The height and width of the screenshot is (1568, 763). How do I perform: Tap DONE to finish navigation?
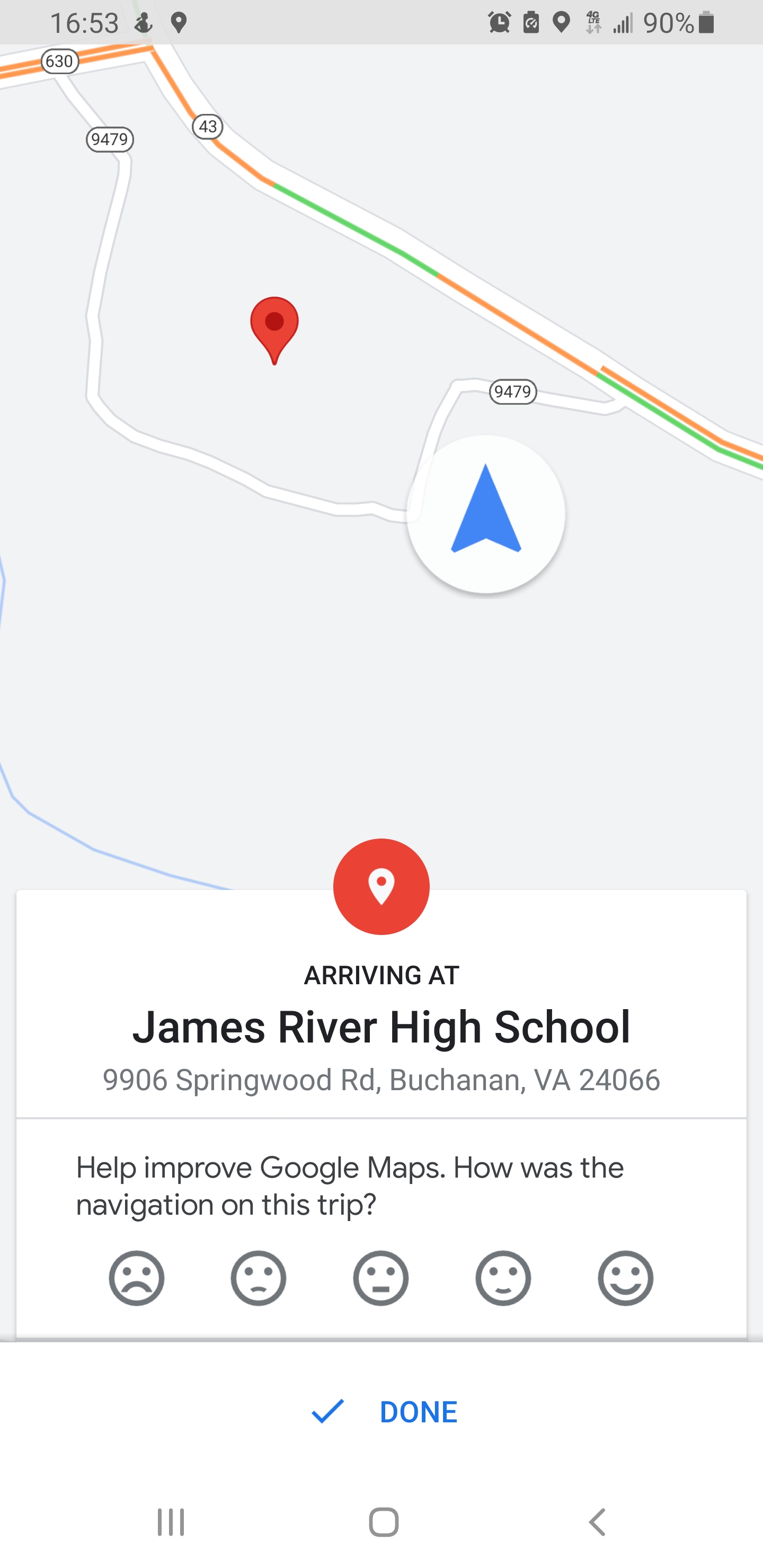pyautogui.click(x=385, y=1412)
